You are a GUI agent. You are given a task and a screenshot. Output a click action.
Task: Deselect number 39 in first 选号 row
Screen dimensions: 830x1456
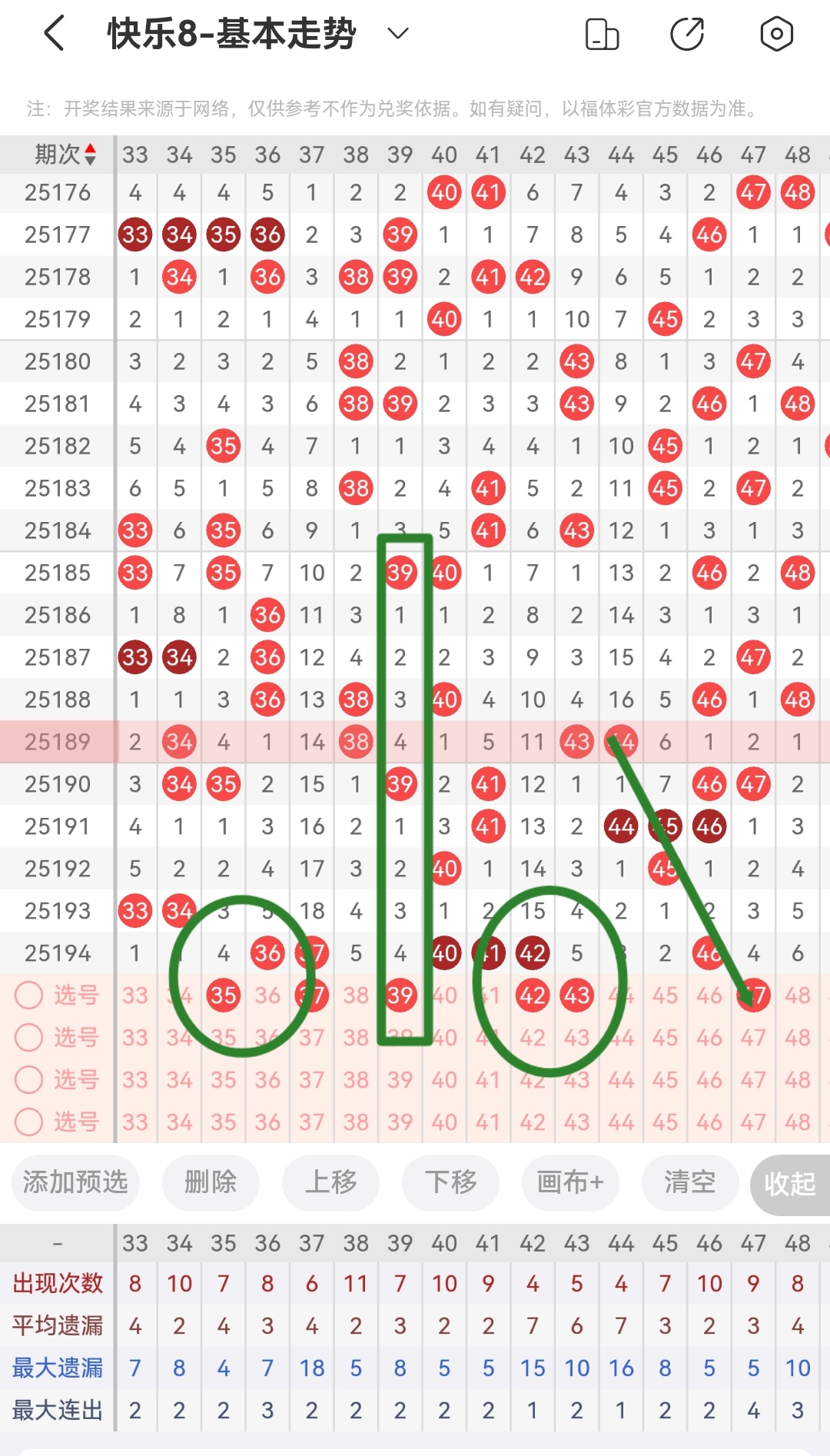(x=400, y=996)
